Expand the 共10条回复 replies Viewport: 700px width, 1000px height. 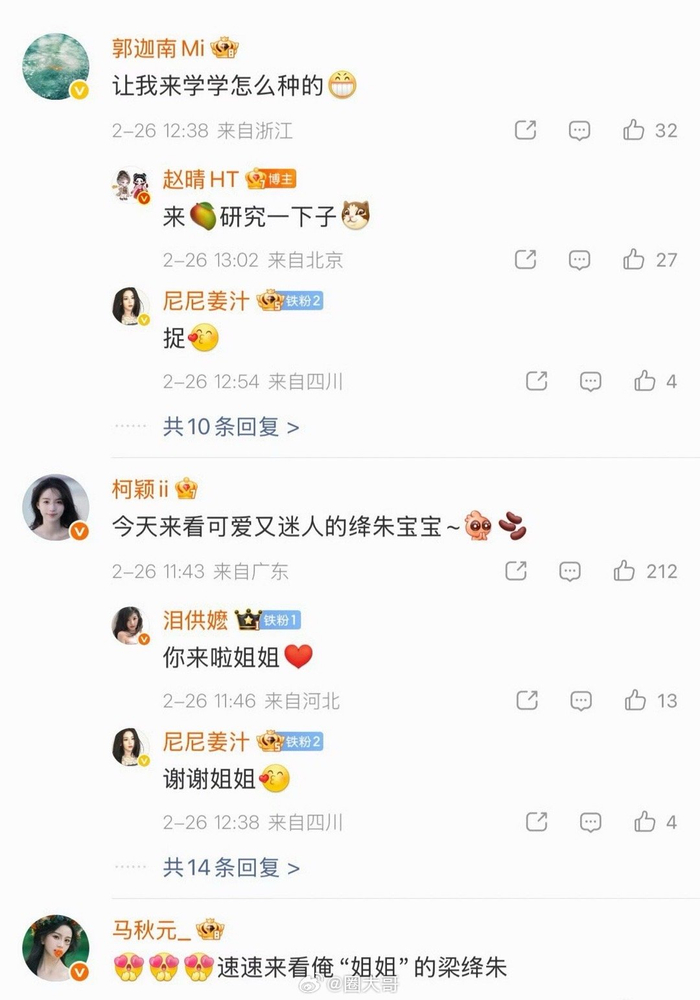[x=231, y=427]
